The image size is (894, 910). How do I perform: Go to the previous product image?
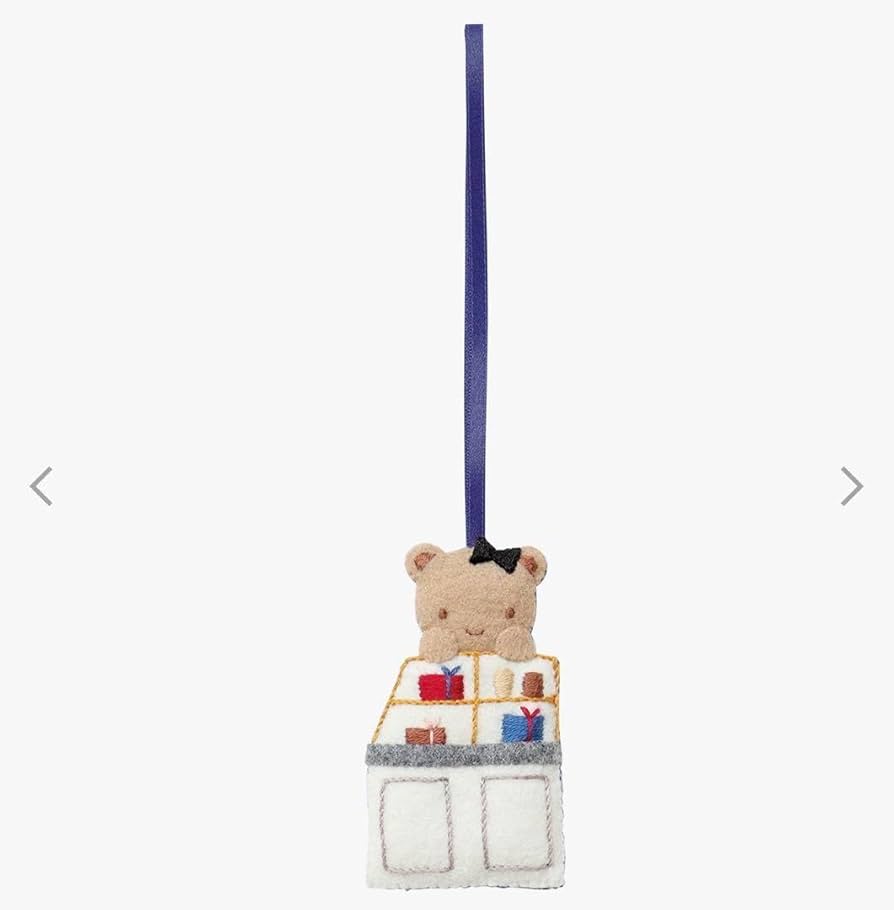tap(41, 486)
